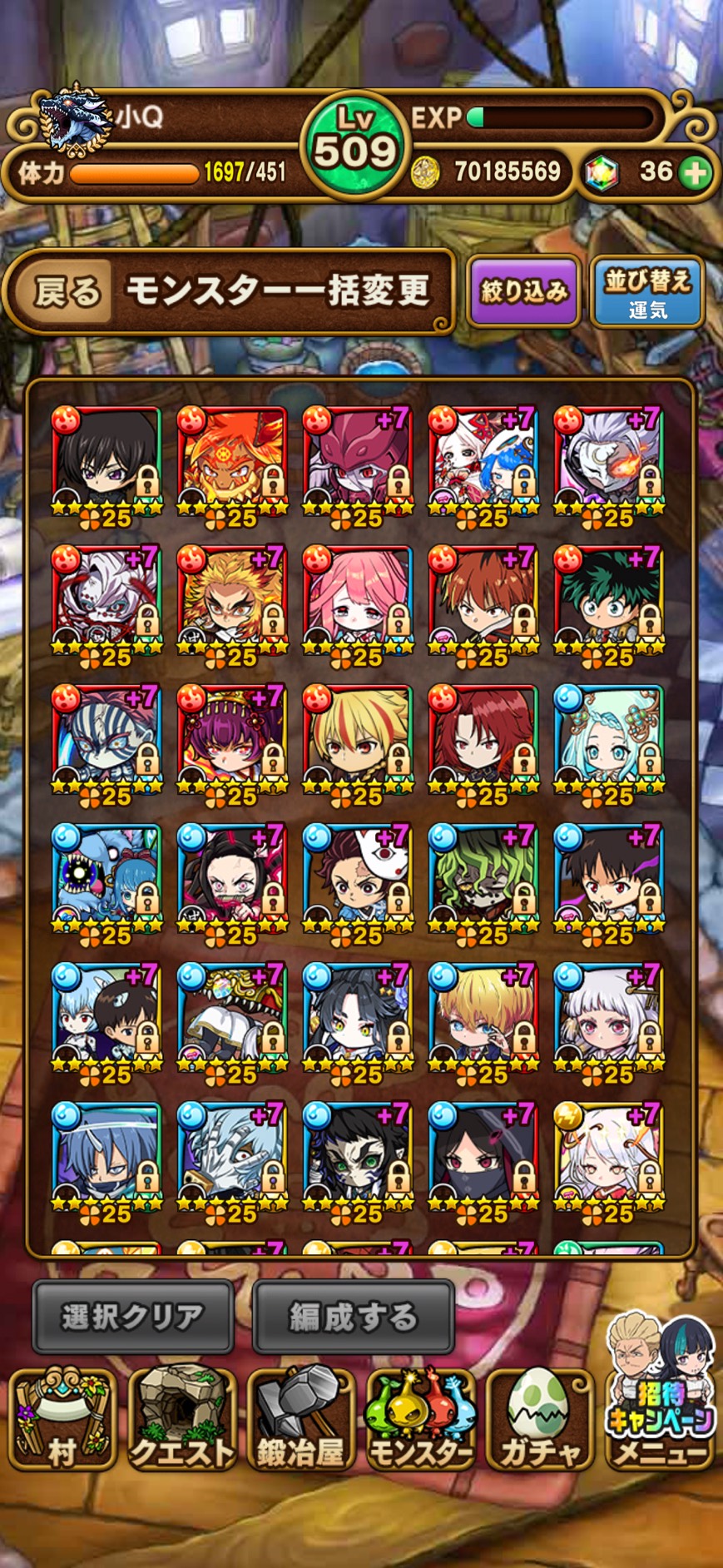Tap the 選択クリア button
Image resolution: width=723 pixels, height=1568 pixels.
132,1317
